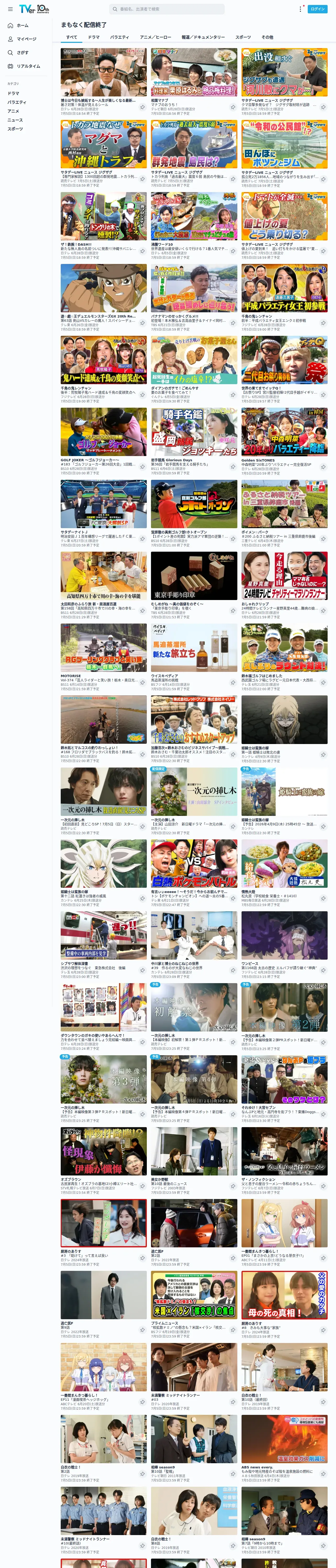The image size is (336, 1568).
Task: Open the three-dot overflow menu
Action: point(300,9)
